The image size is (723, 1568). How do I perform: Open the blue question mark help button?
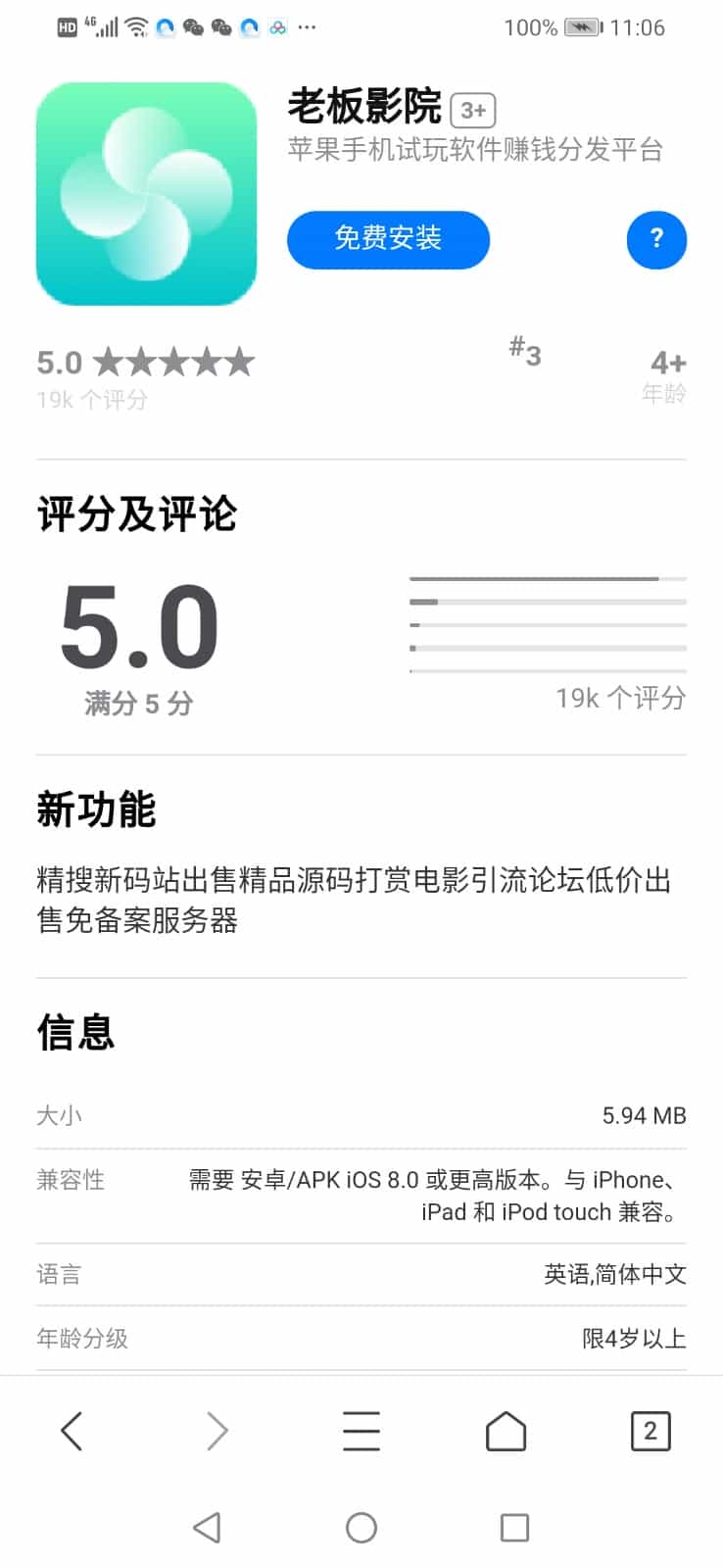(656, 239)
